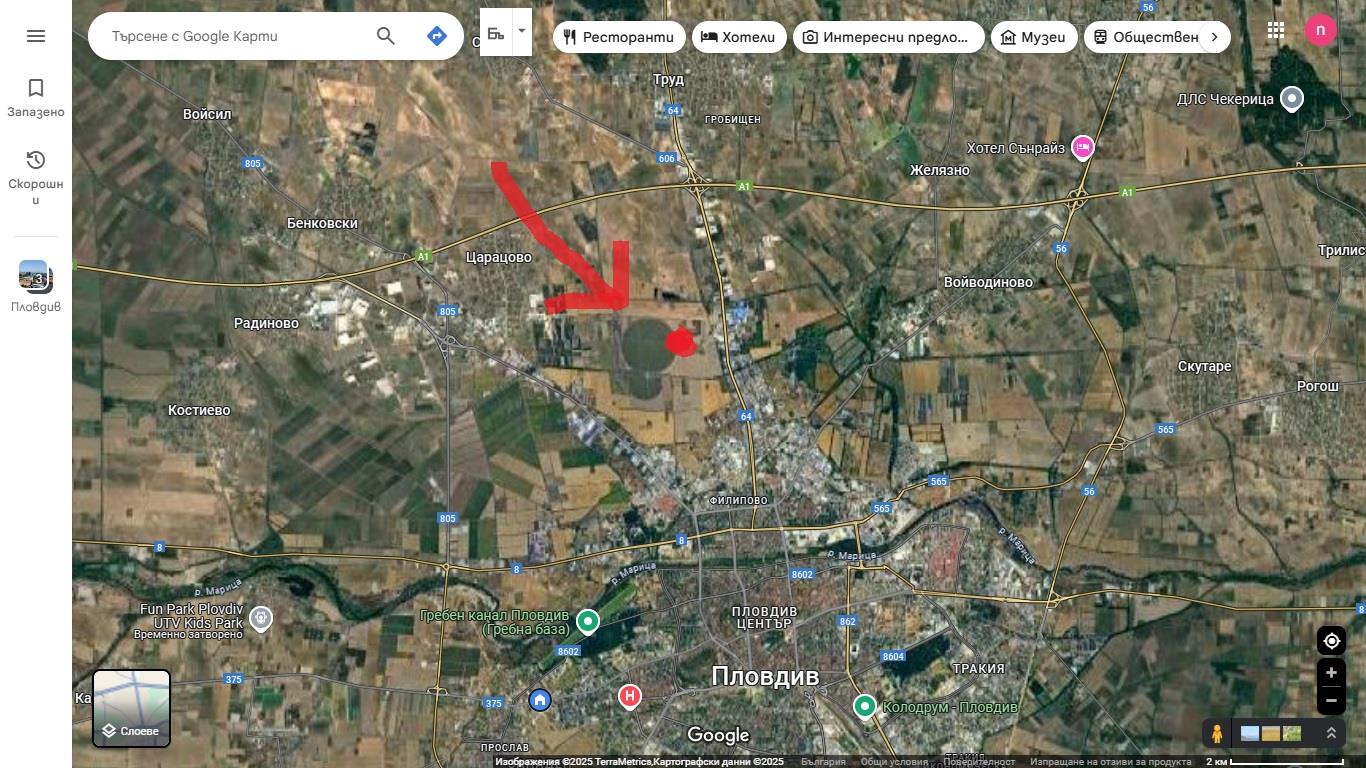
Task: Activate the Street View pegman
Action: 1217,734
